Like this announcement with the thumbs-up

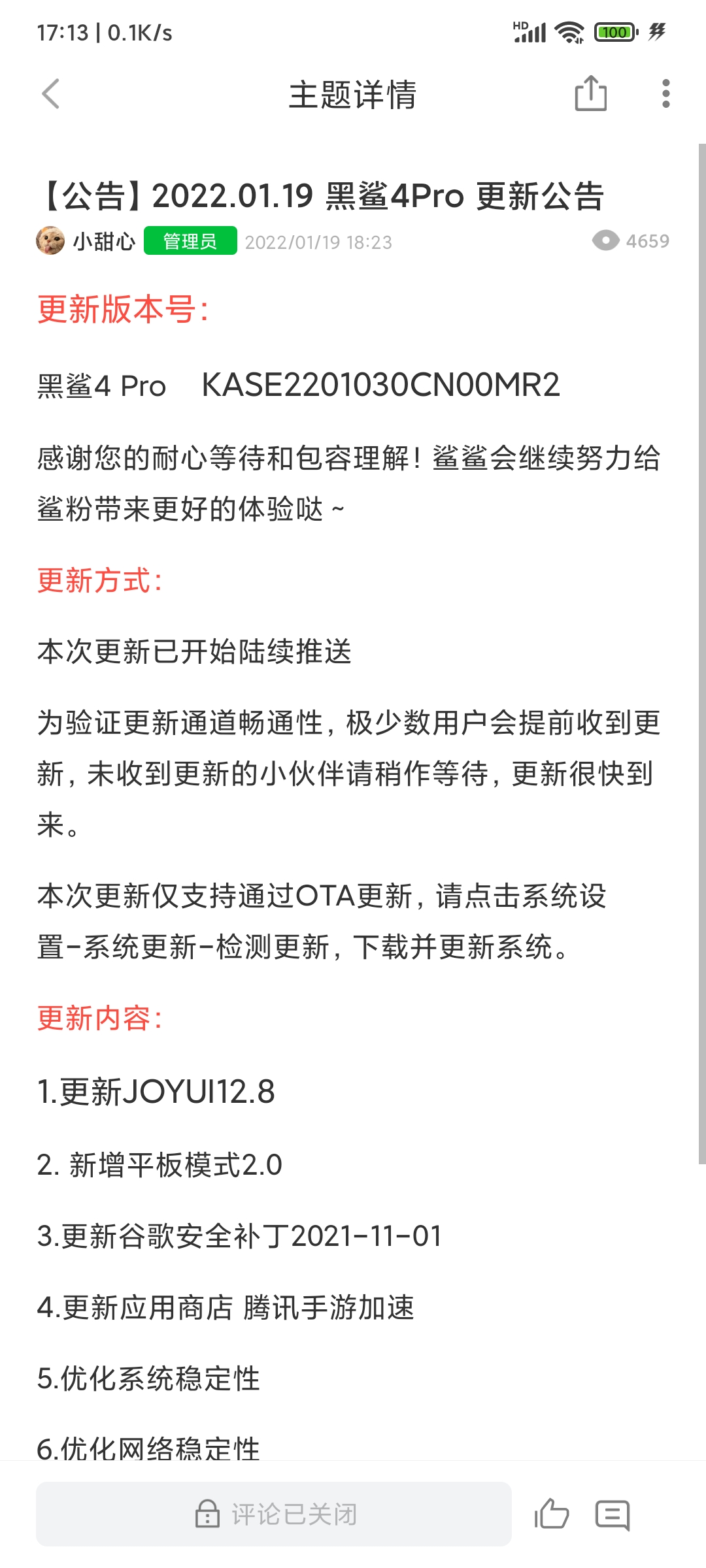pyautogui.click(x=551, y=1514)
